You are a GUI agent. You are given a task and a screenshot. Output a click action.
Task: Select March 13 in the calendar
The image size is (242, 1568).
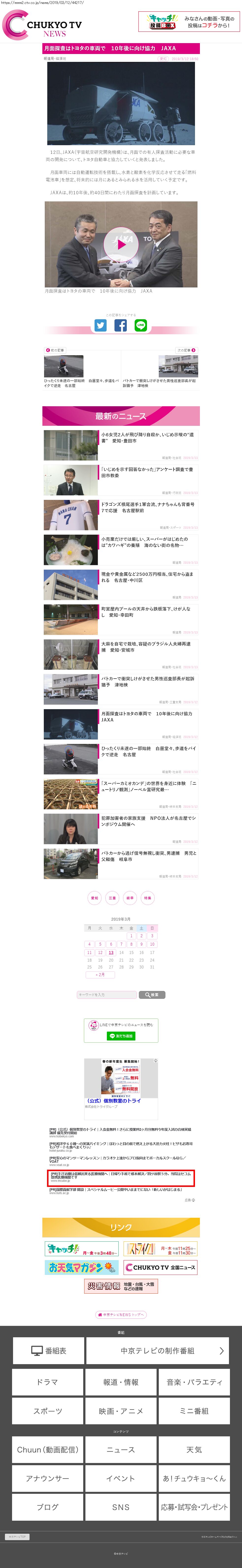pyautogui.click(x=111, y=953)
